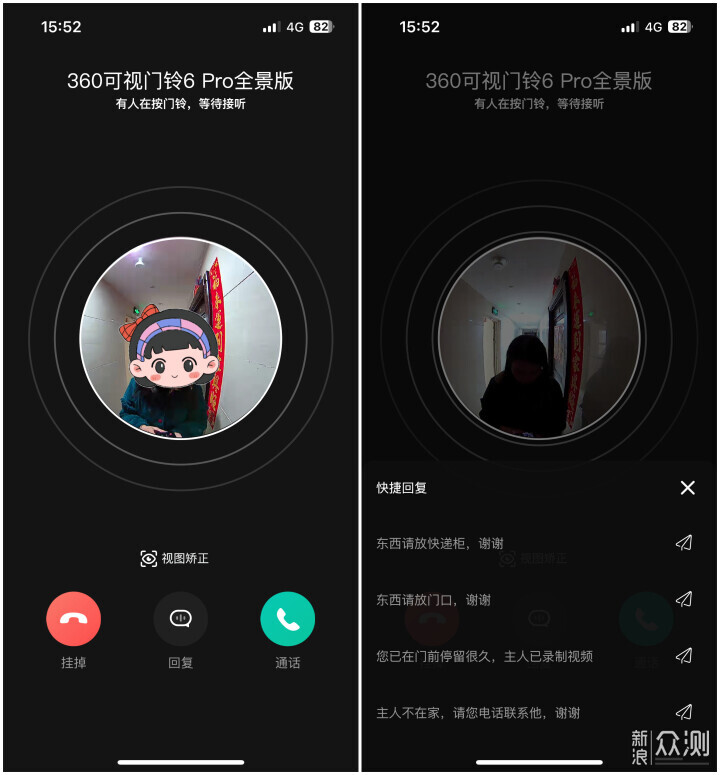This screenshot has width=720, height=775.
Task: Send reply 东西请放快递柜，谢谢
Action: 684,543
